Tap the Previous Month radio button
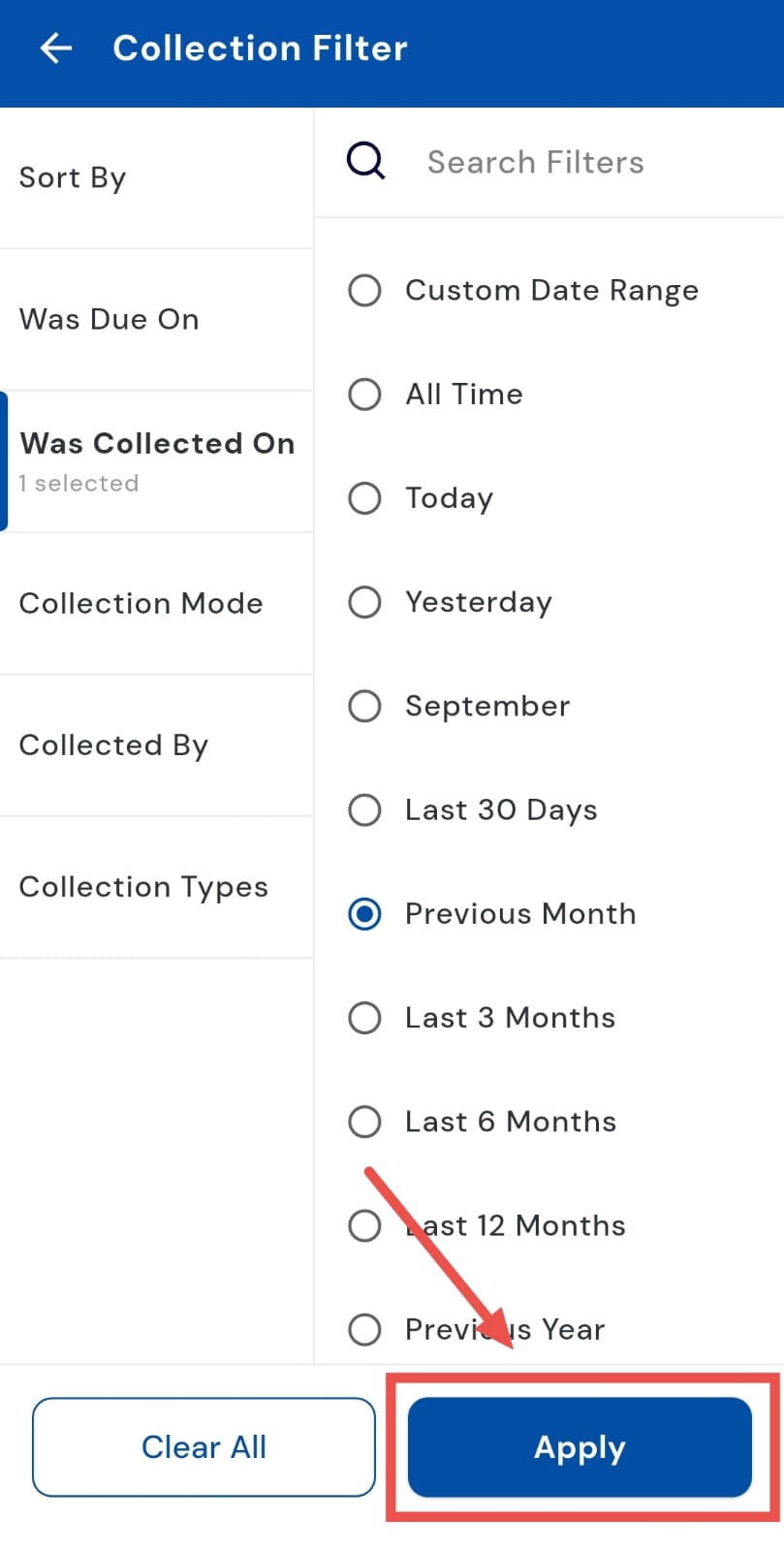Viewport: 784px width, 1551px height. (x=364, y=914)
